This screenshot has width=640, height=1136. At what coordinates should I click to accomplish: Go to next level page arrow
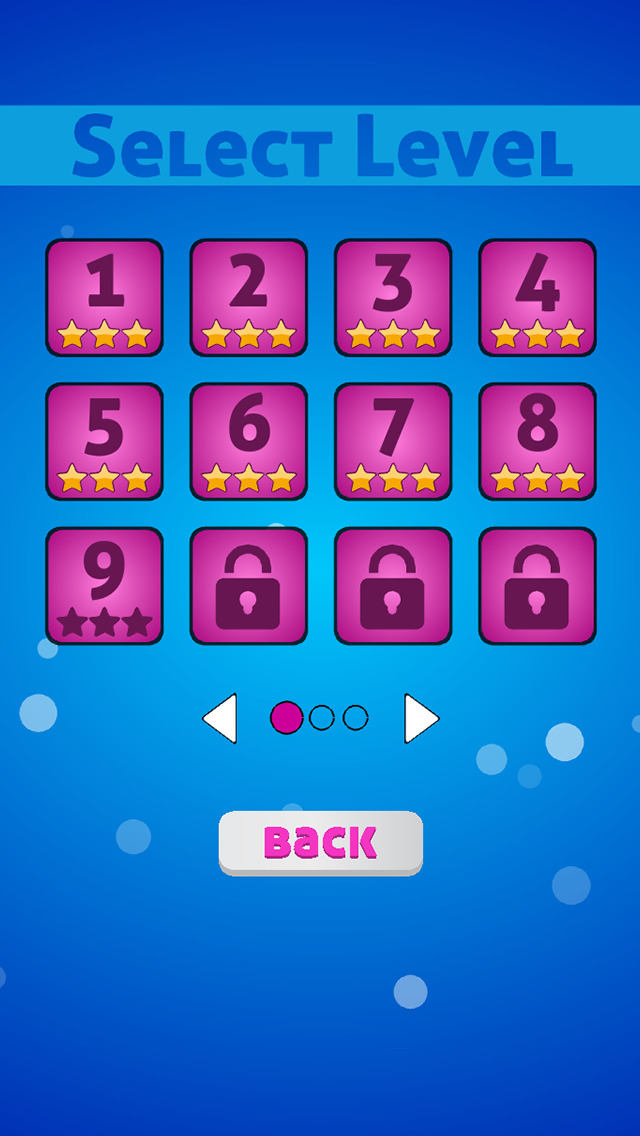click(420, 718)
